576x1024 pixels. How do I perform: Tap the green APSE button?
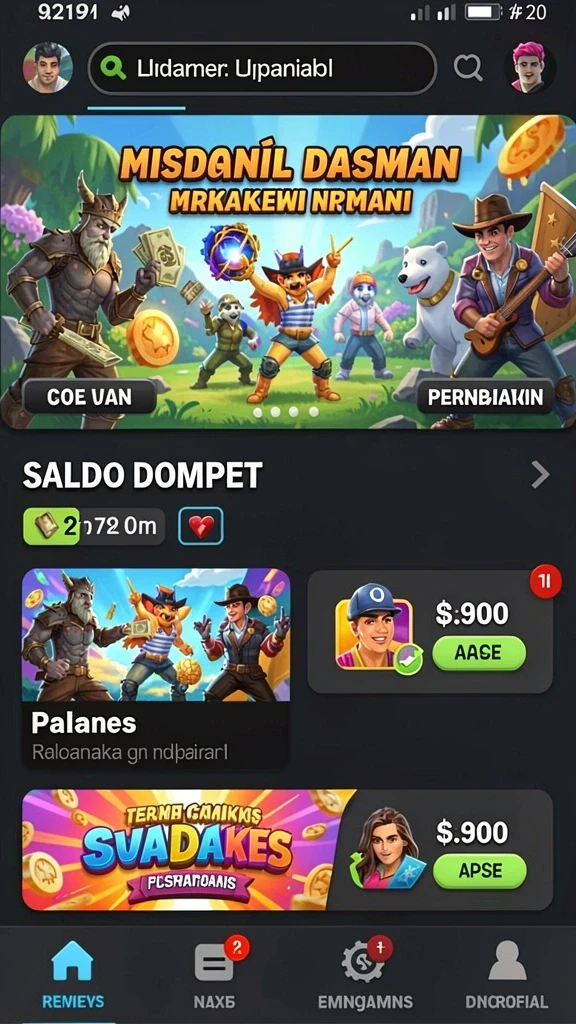coord(479,871)
